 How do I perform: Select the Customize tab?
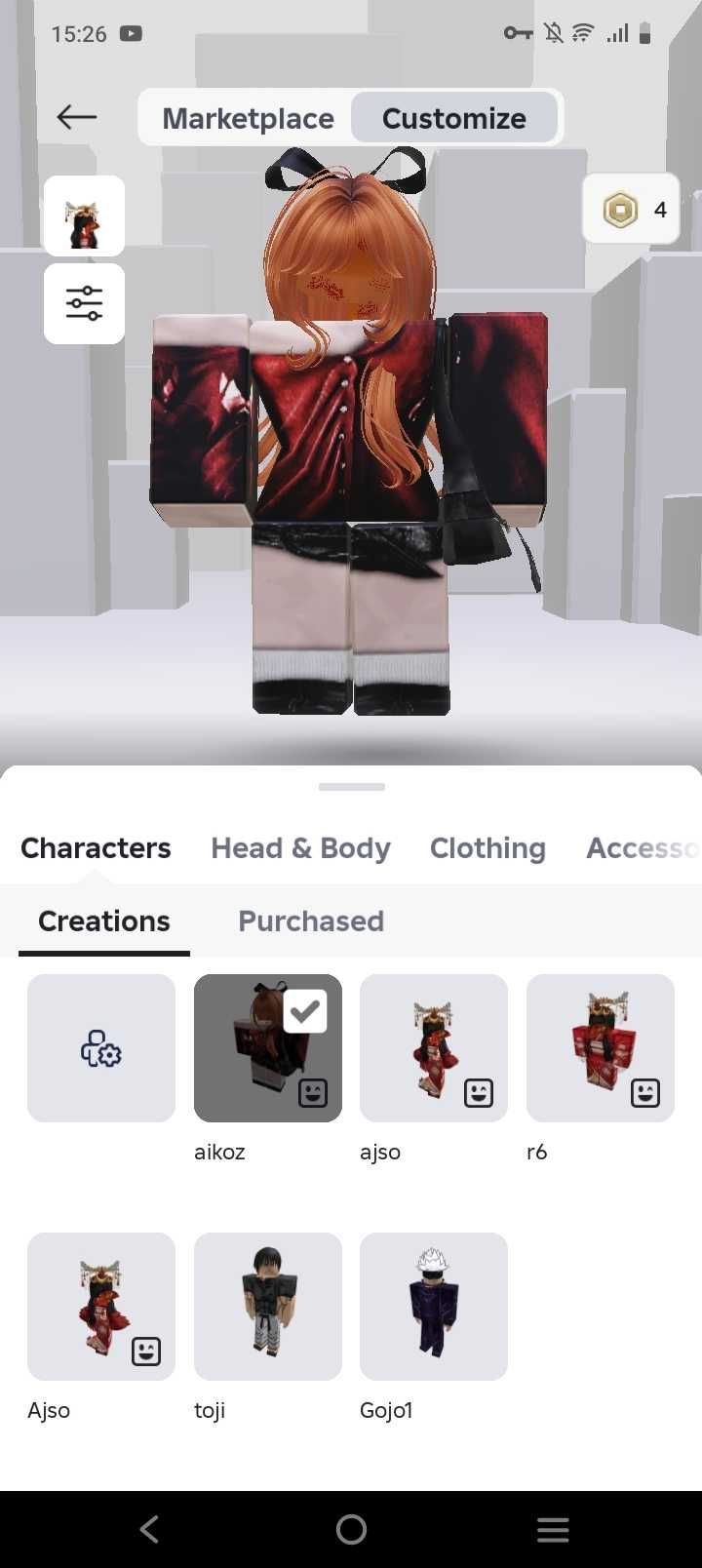pyautogui.click(x=454, y=118)
